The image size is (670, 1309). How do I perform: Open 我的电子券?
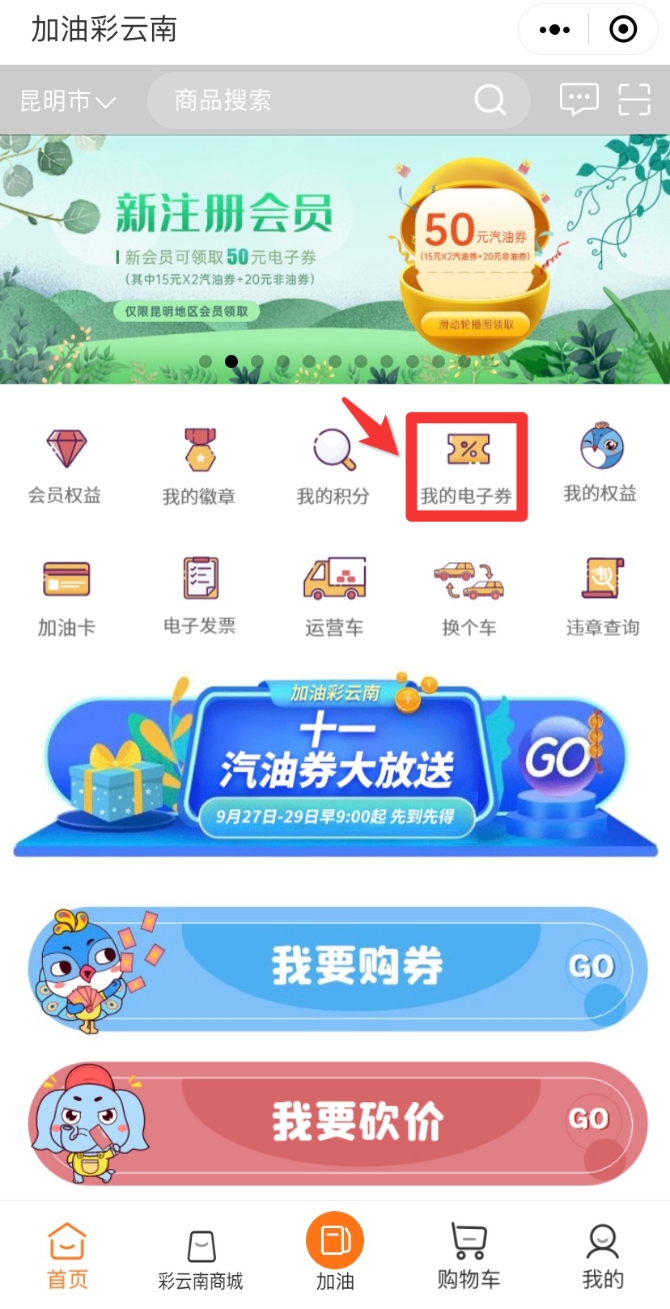(466, 467)
